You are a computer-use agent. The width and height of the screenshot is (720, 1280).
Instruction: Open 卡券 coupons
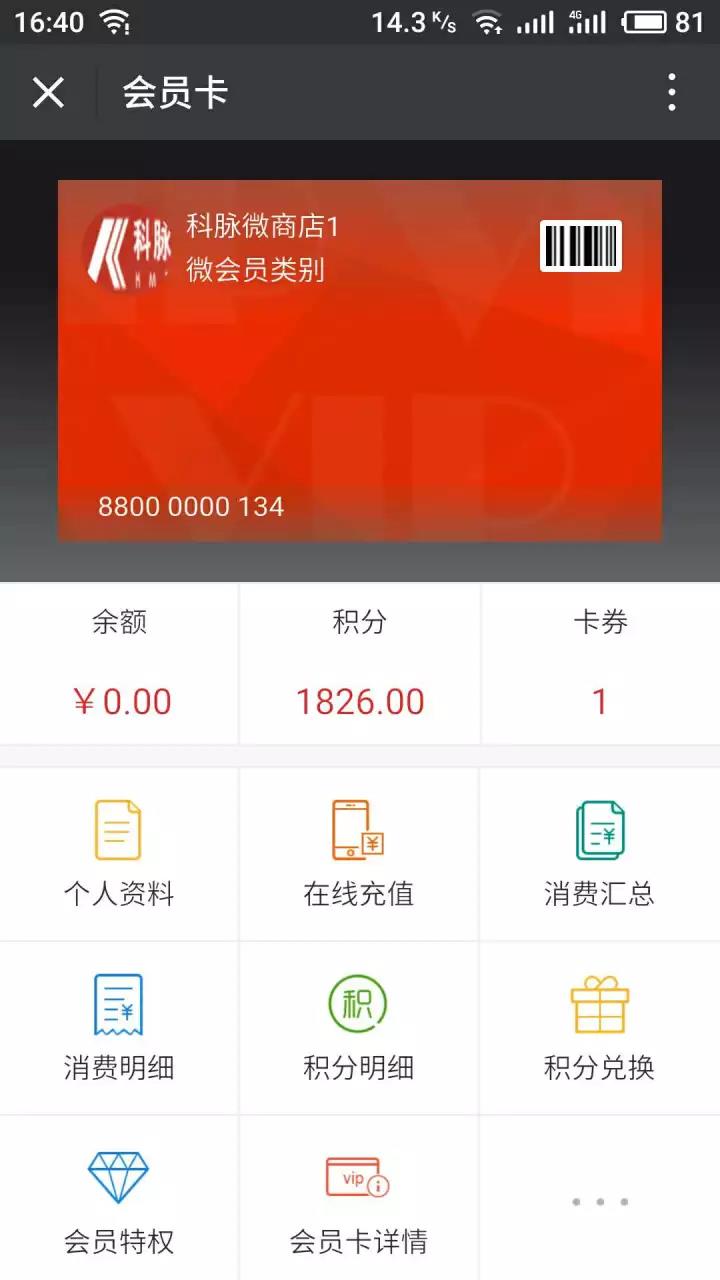tap(601, 664)
